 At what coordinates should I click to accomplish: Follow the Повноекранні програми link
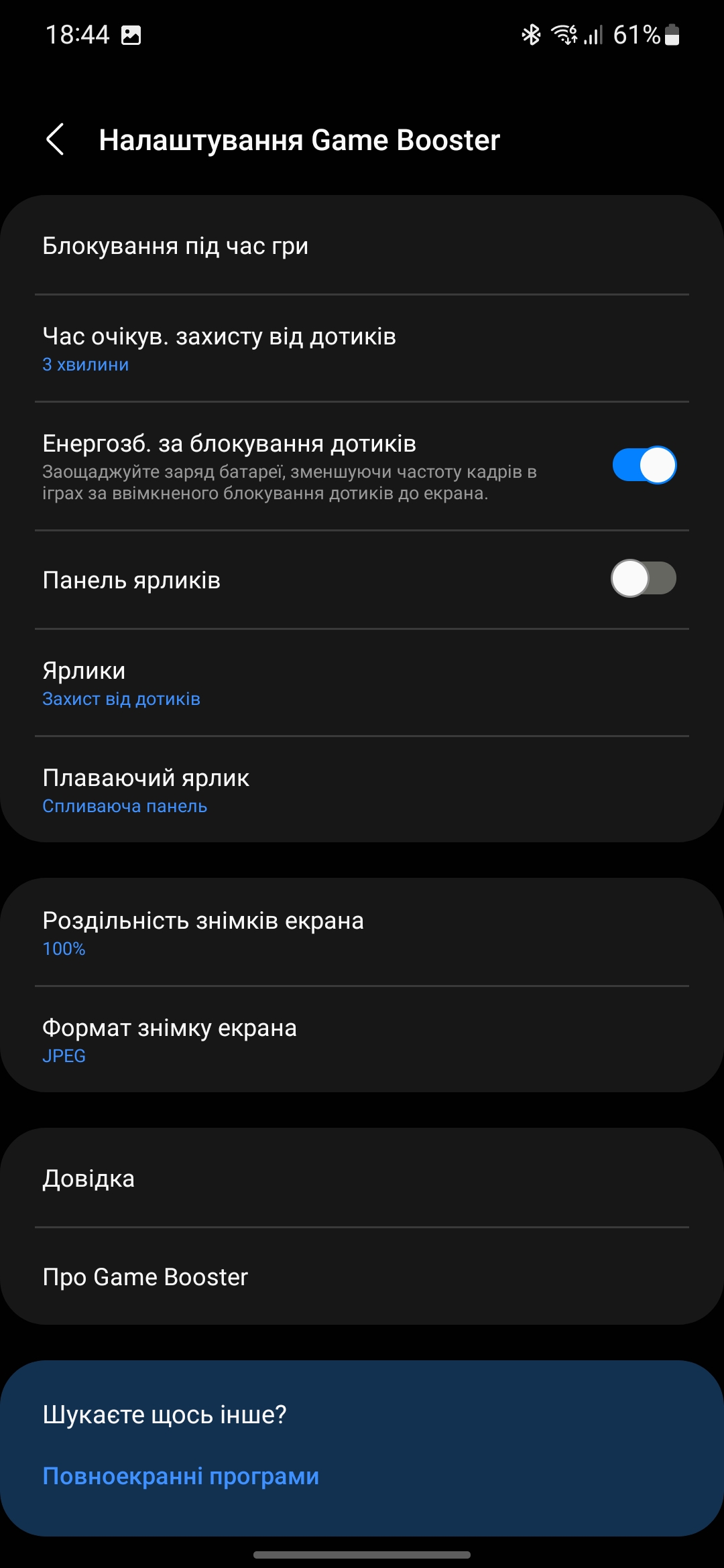click(181, 1476)
